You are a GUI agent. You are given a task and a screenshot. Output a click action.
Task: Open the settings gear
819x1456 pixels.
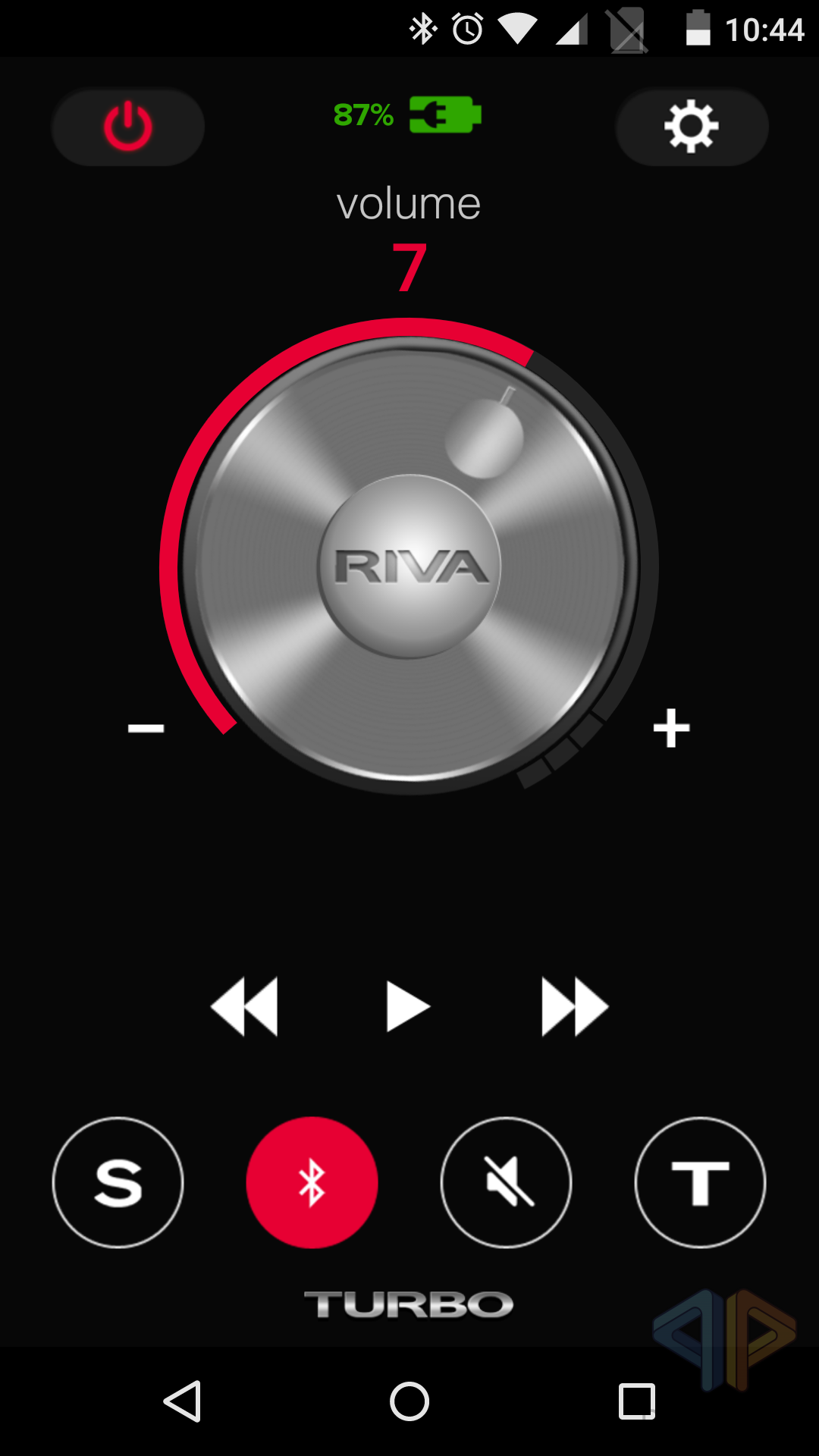point(692,127)
